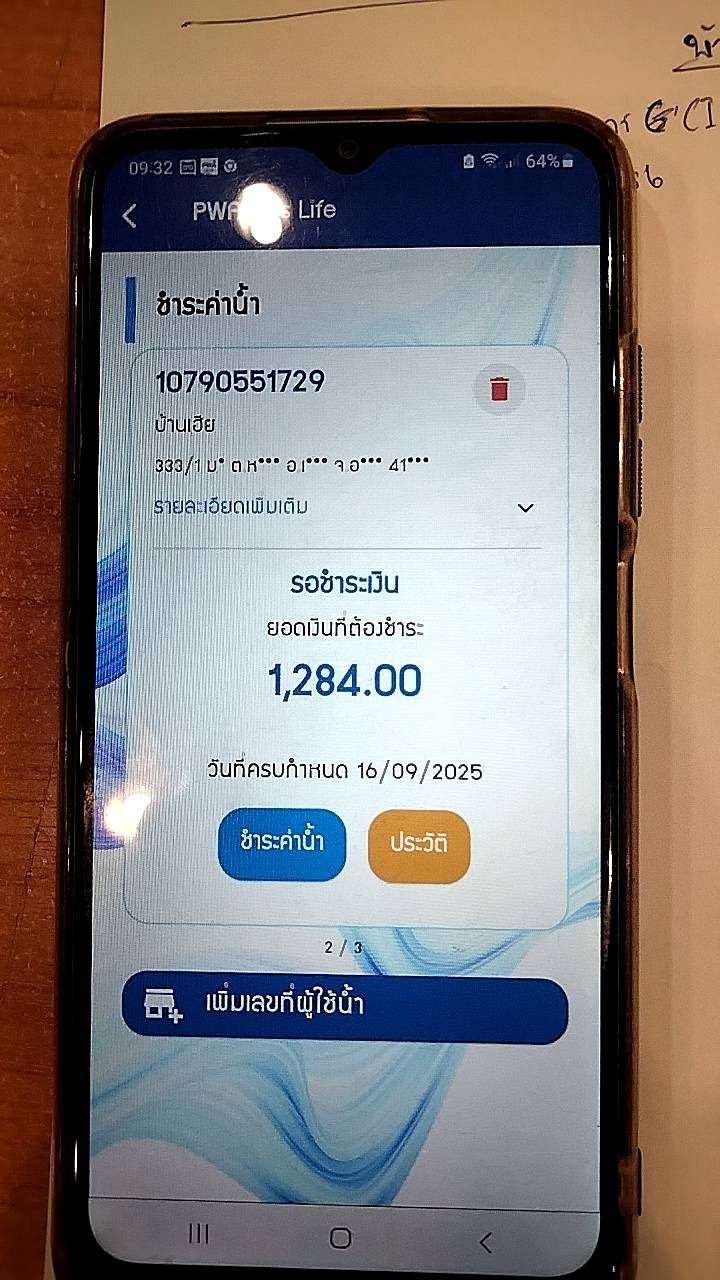The width and height of the screenshot is (720, 1280).
Task: Delete water account 10790551729 with trash icon
Action: [500, 388]
